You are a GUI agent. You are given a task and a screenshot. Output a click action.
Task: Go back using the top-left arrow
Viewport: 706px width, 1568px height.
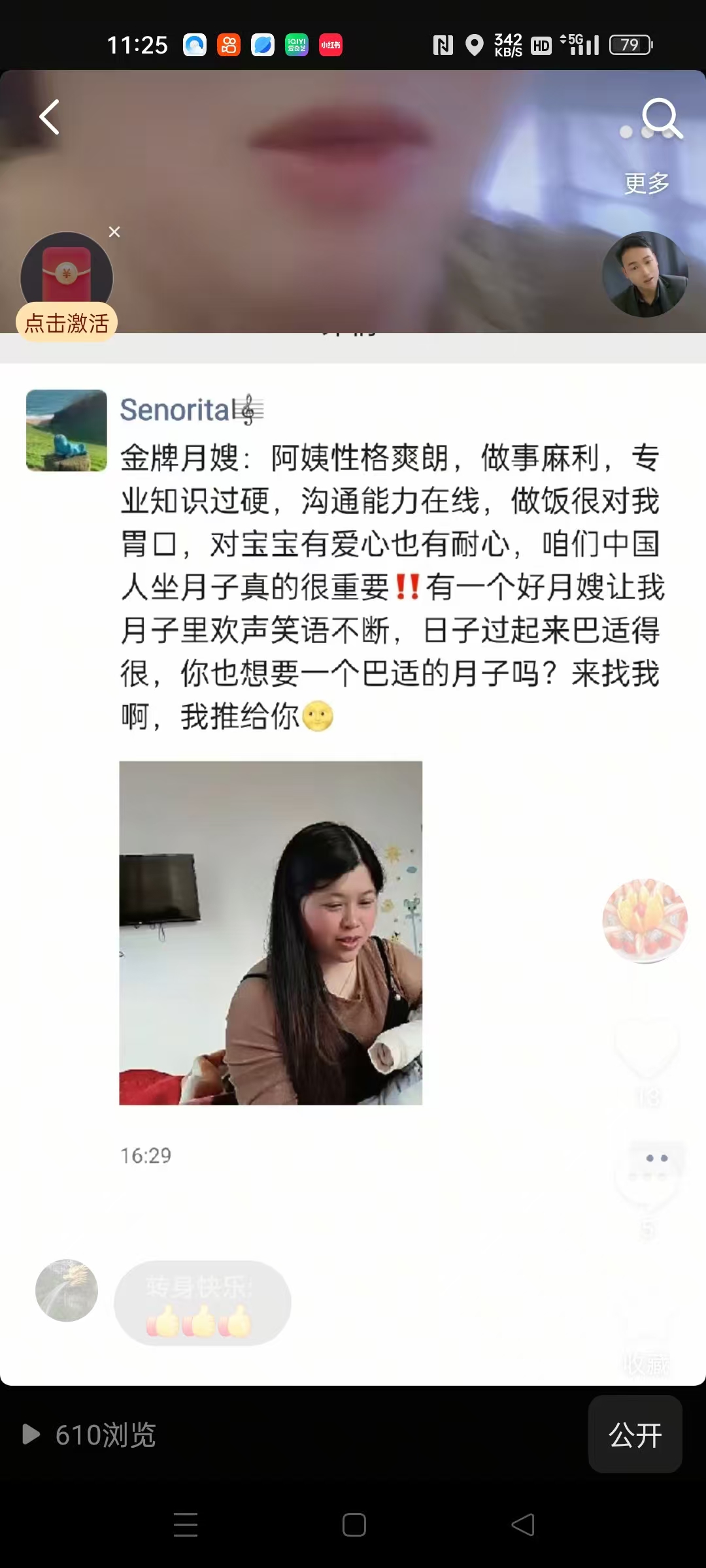coord(50,118)
